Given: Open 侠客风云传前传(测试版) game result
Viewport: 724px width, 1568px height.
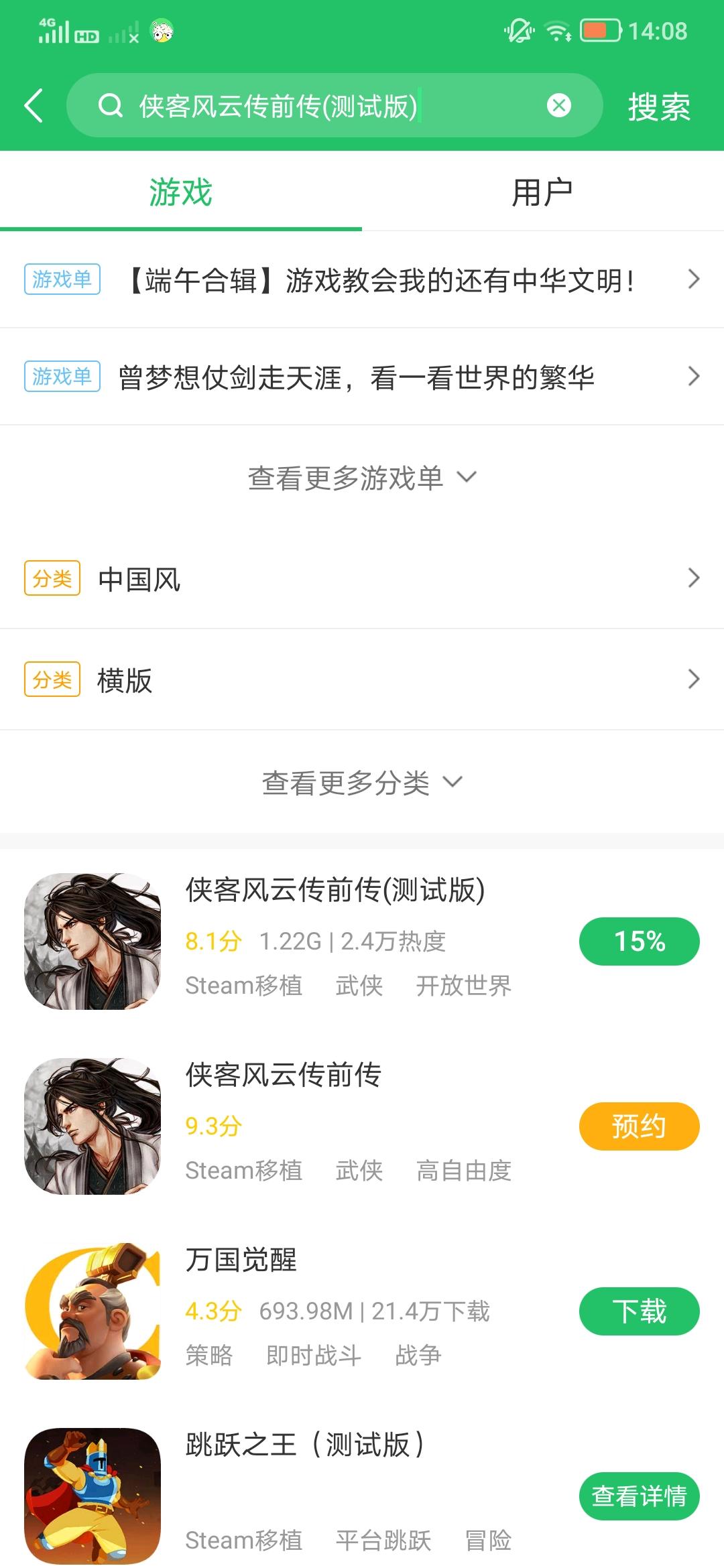Looking at the screenshot, I should tap(335, 891).
